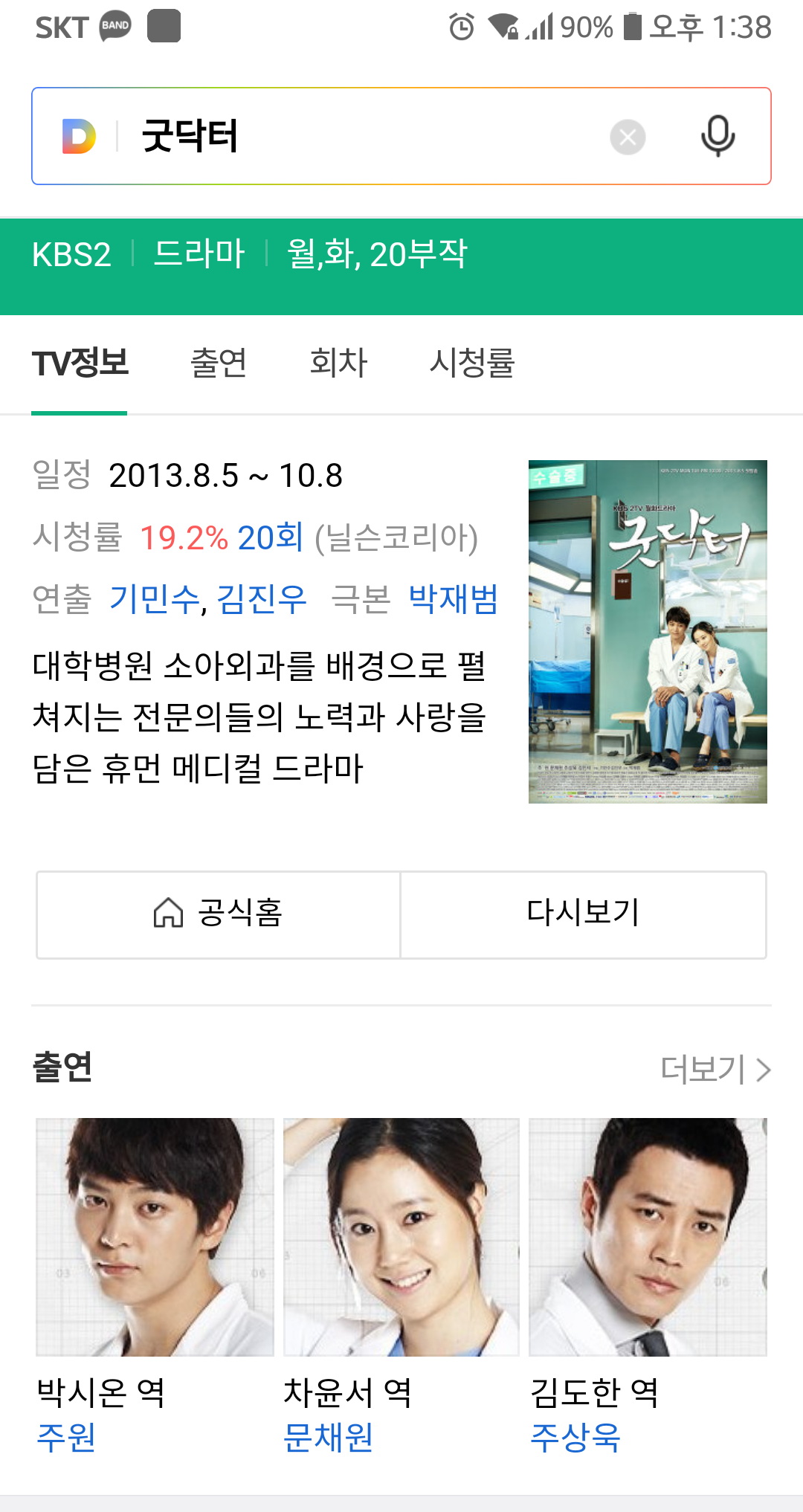Open actress 문채원's profile
The width and height of the screenshot is (803, 1512).
pyautogui.click(x=329, y=1437)
